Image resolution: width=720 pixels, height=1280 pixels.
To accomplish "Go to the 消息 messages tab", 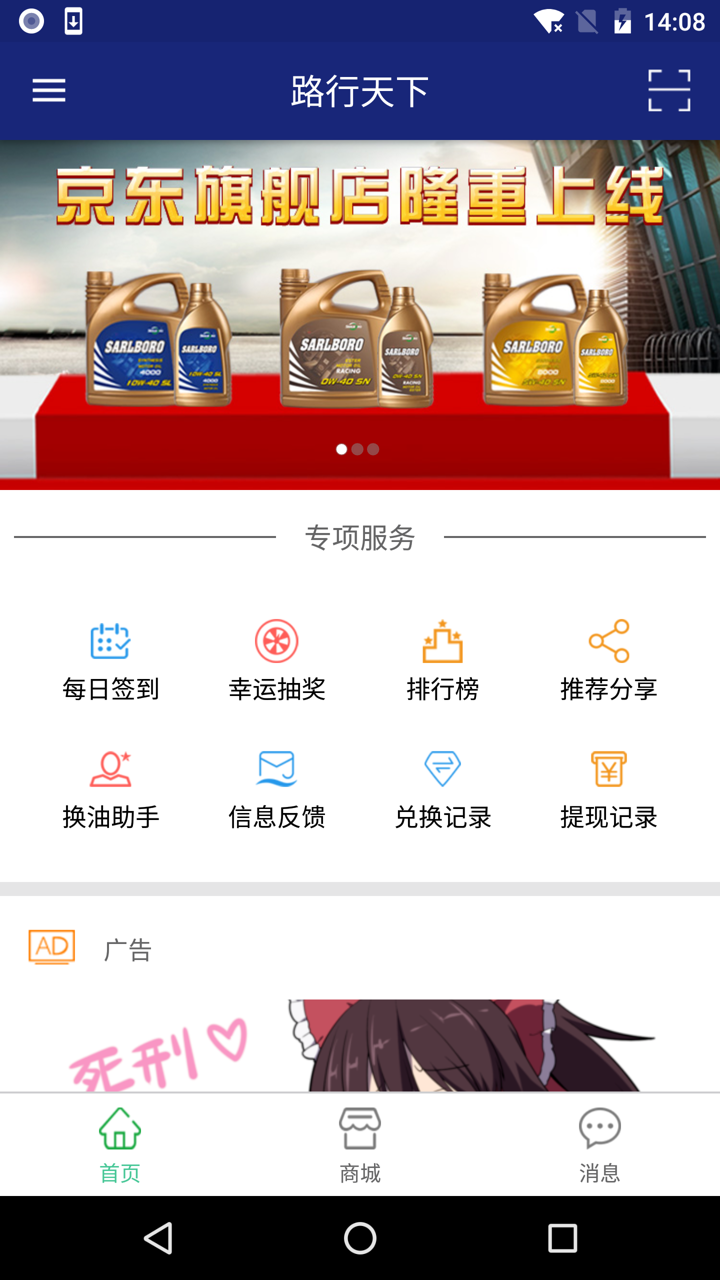I will (x=600, y=1145).
